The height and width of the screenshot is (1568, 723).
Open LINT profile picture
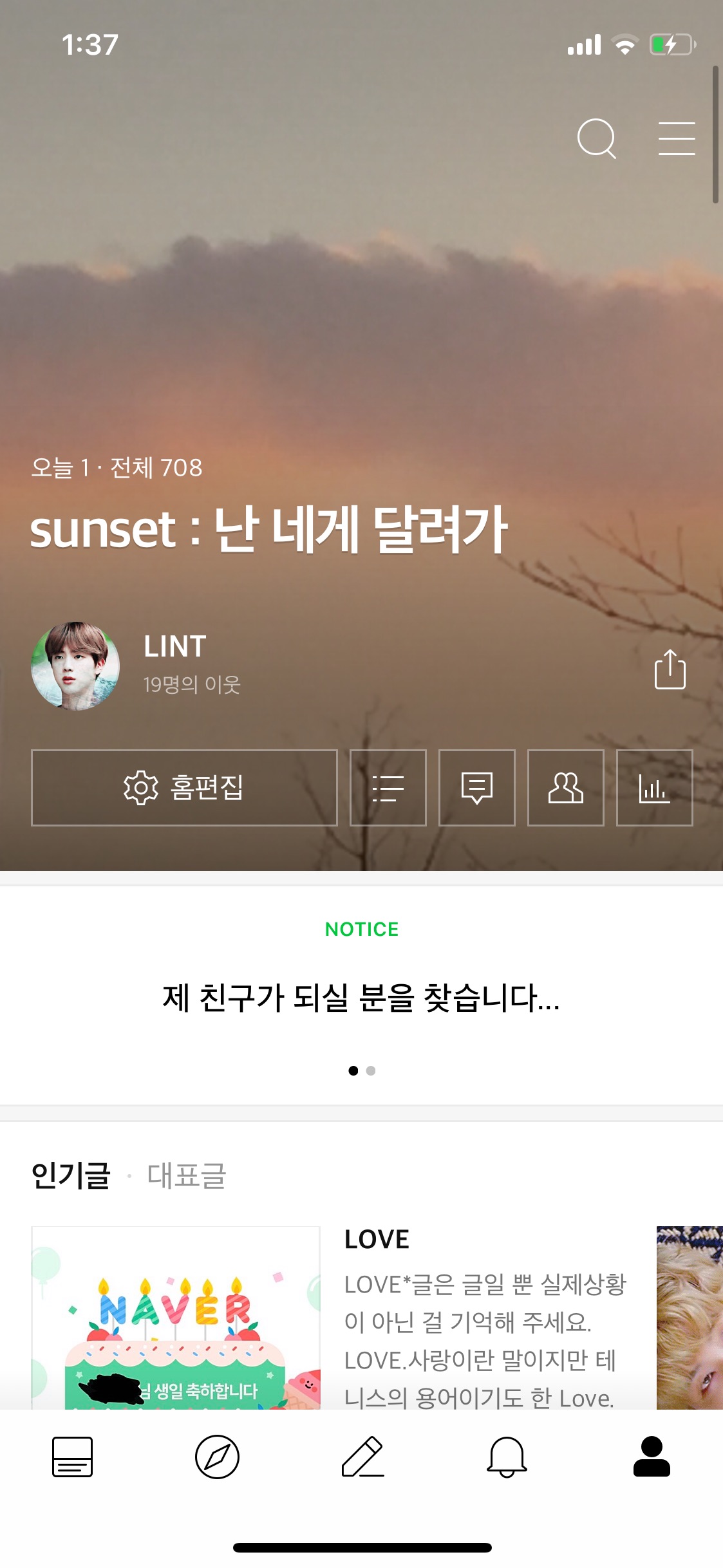pyautogui.click(x=75, y=666)
